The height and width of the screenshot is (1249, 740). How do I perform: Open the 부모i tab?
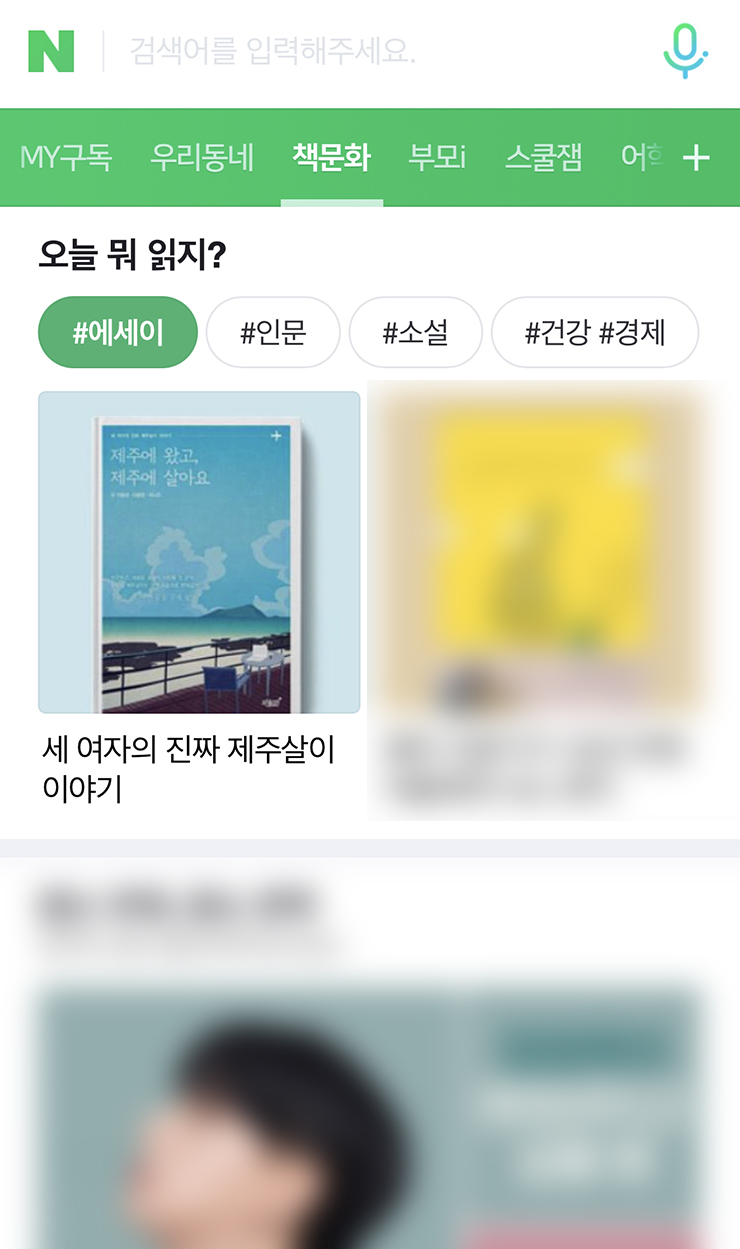point(437,157)
